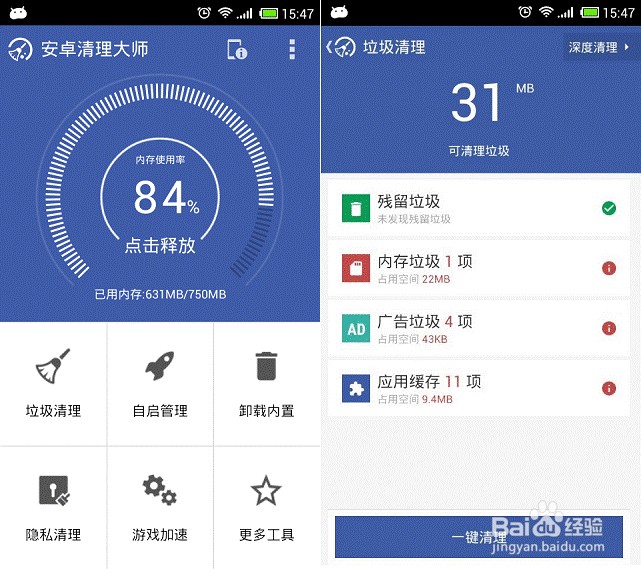Open 游戏加速
Screen dimensions: 641x569
(160, 507)
